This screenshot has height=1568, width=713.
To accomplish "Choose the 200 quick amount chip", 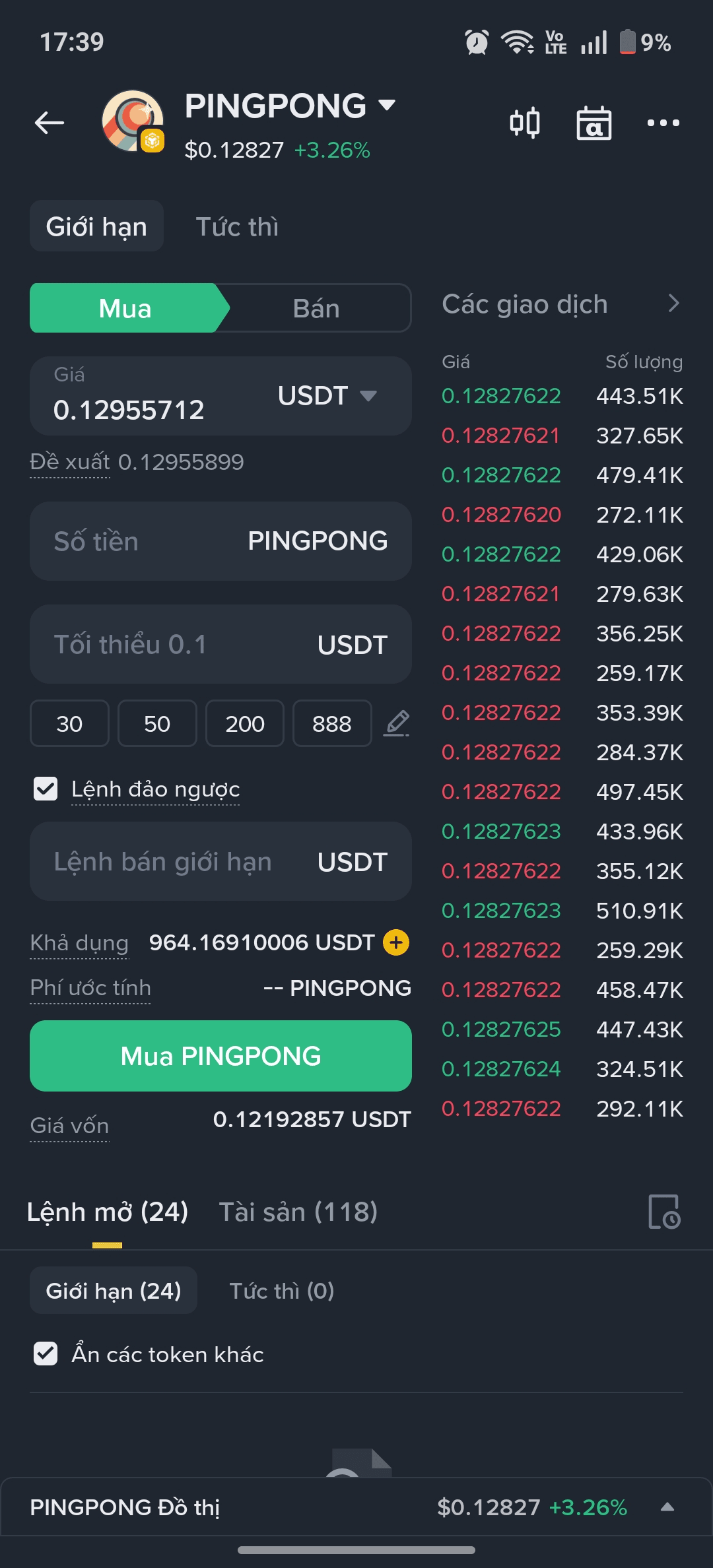I will [245, 724].
